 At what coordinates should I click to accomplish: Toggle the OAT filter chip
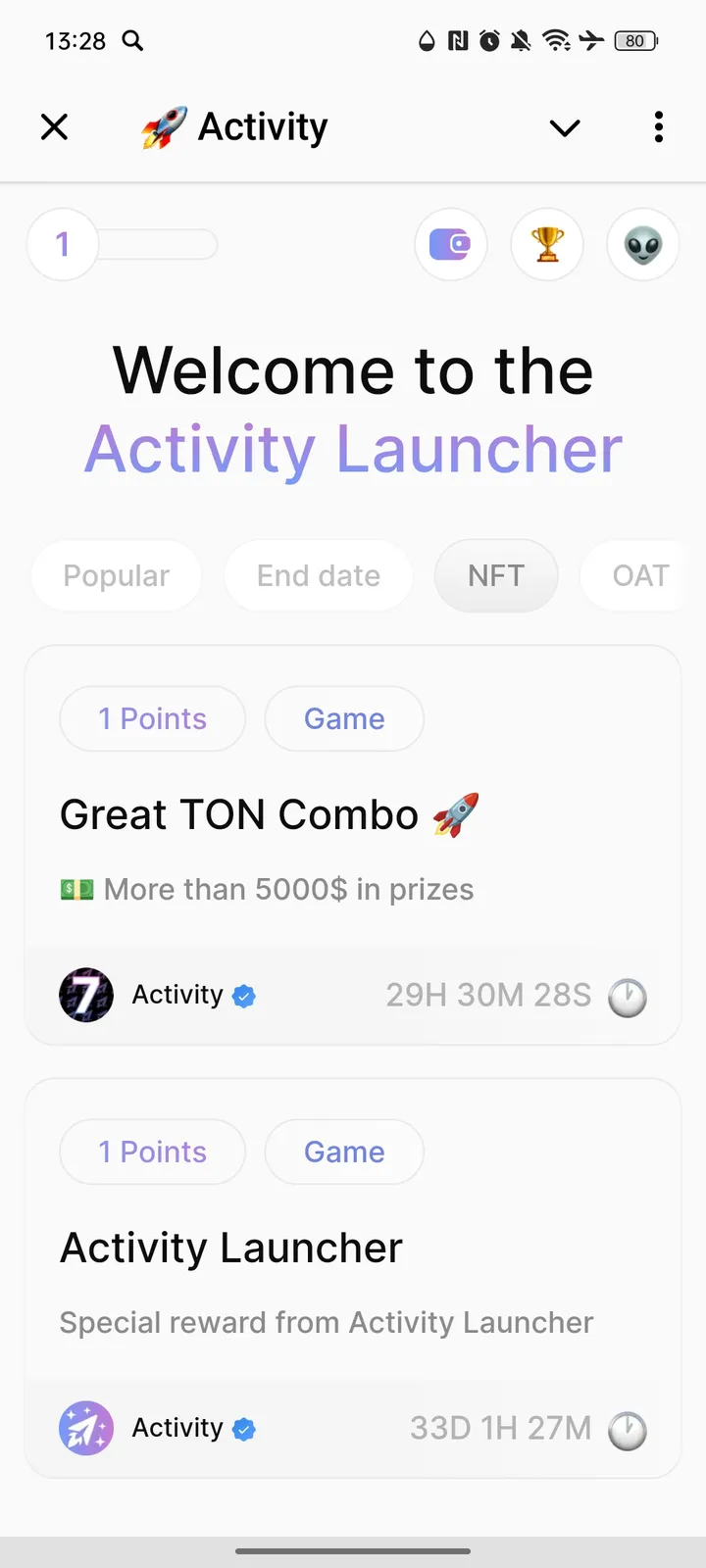point(639,576)
